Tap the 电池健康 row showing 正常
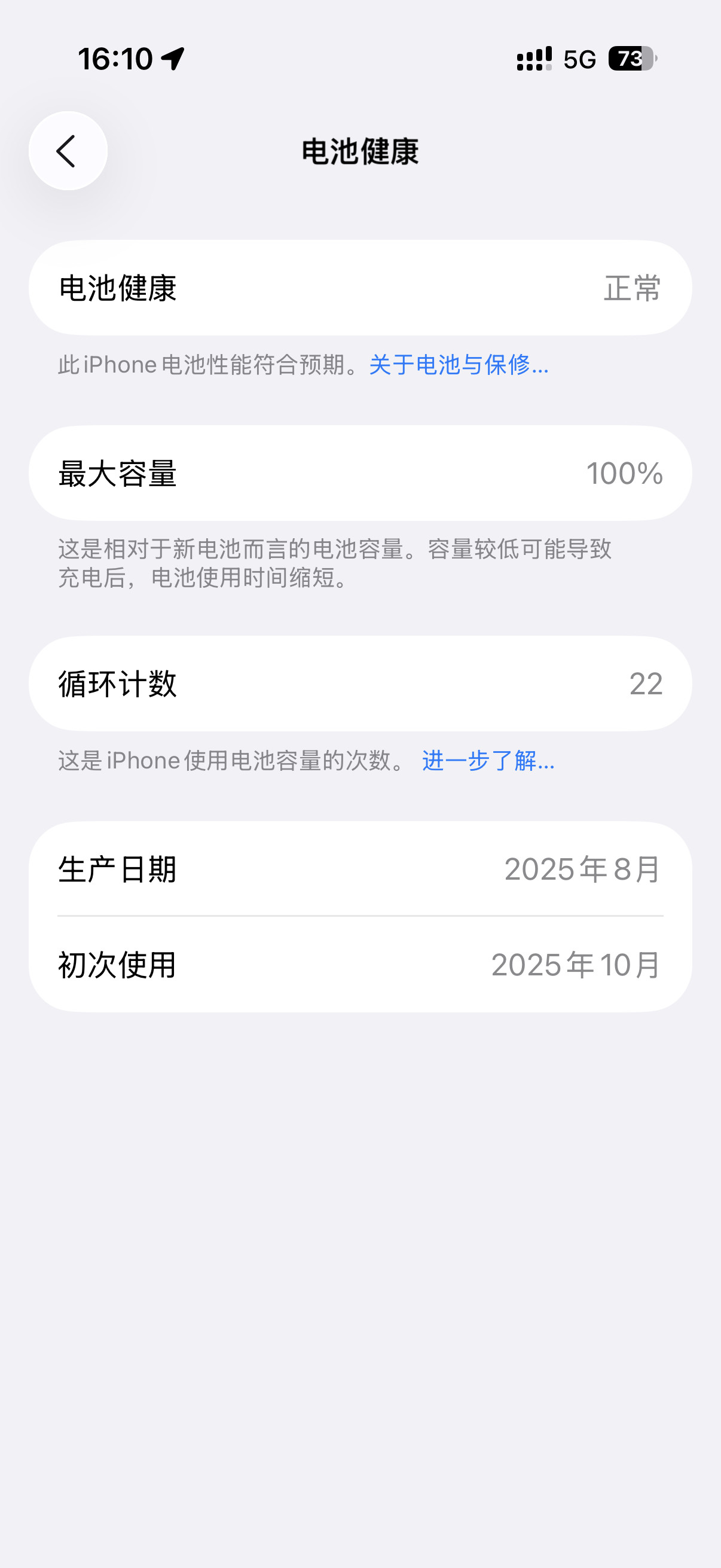 360,288
